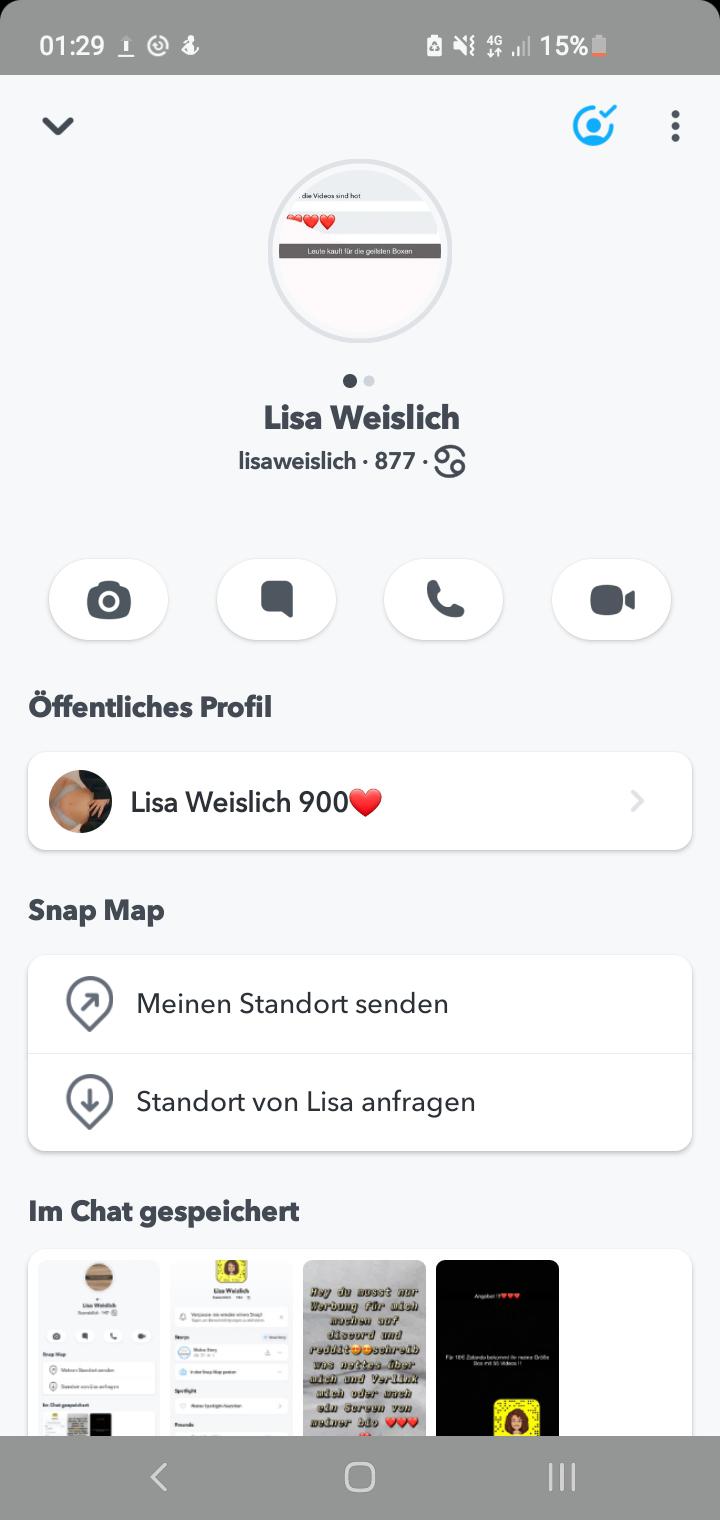Tap Lisa's circular profile story preview
The width and height of the screenshot is (720, 1520).
[x=360, y=250]
